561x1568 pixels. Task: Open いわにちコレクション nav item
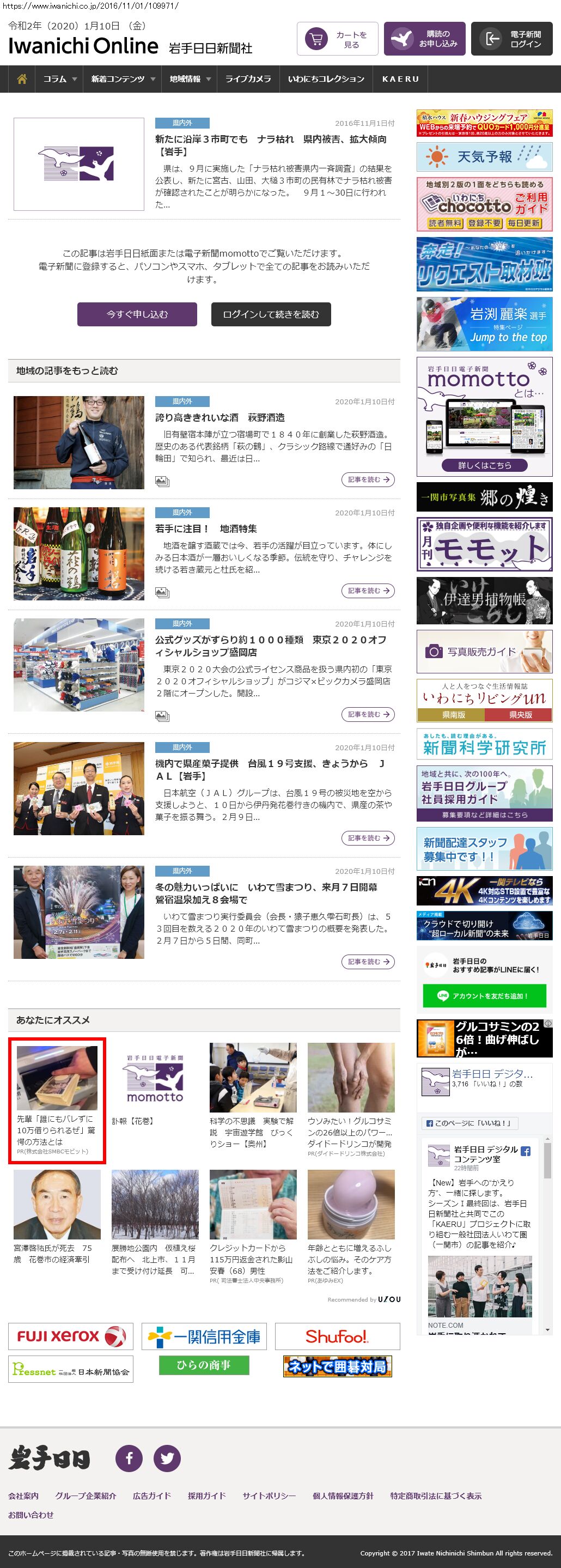pyautogui.click(x=326, y=79)
